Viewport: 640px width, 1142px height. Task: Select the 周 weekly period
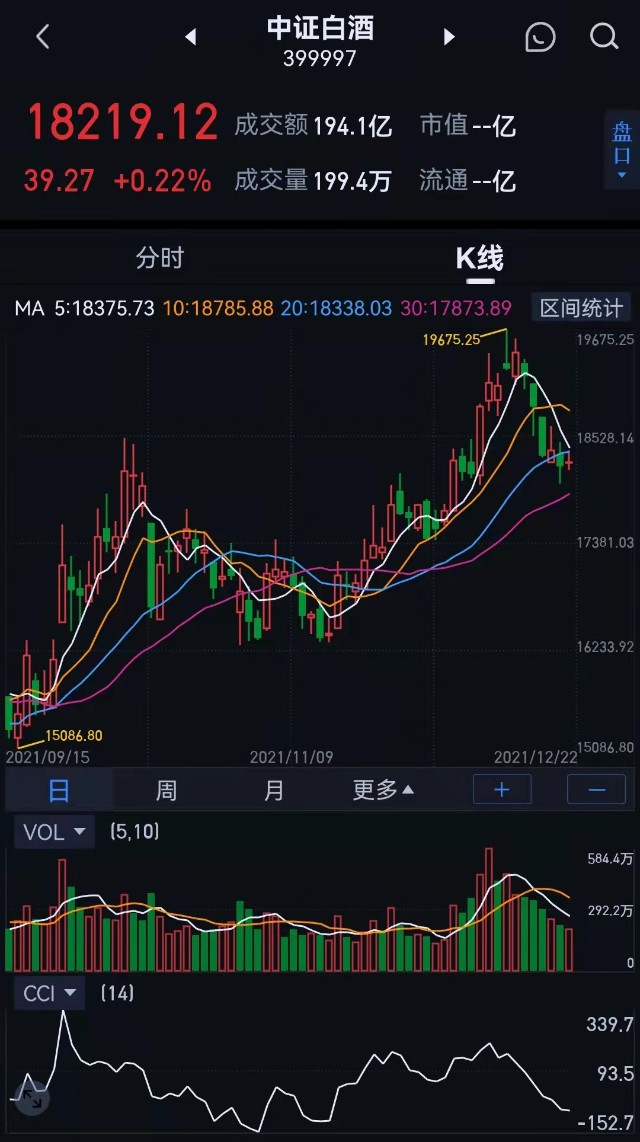click(166, 789)
